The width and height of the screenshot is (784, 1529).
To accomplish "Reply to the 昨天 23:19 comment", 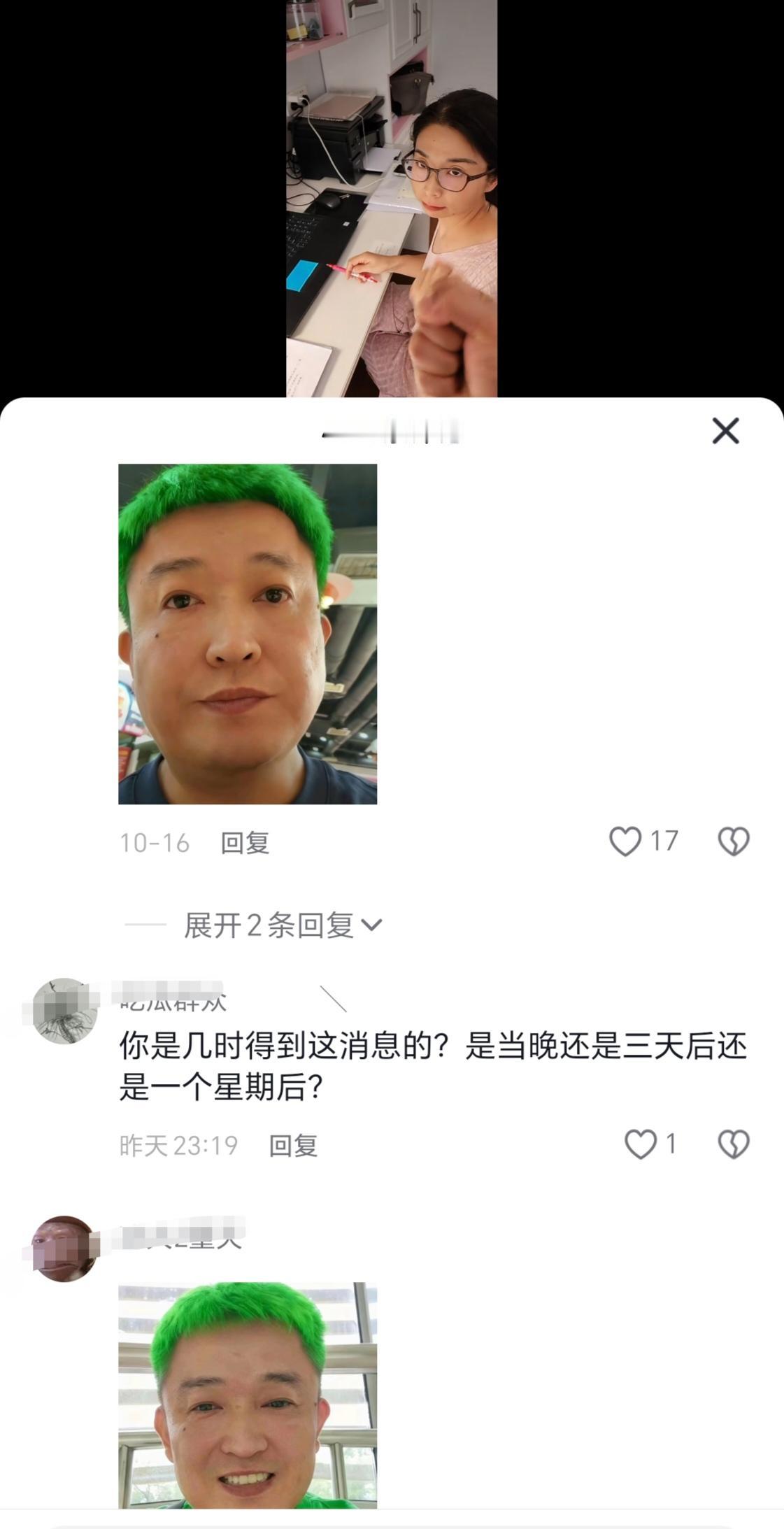I will (x=293, y=1146).
